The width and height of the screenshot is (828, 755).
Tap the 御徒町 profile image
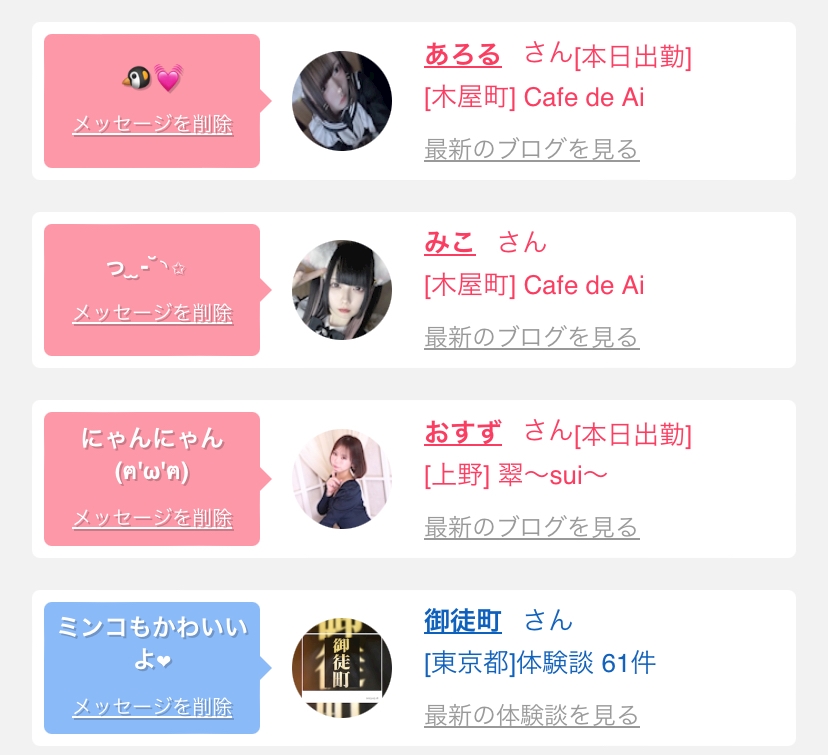tap(342, 668)
